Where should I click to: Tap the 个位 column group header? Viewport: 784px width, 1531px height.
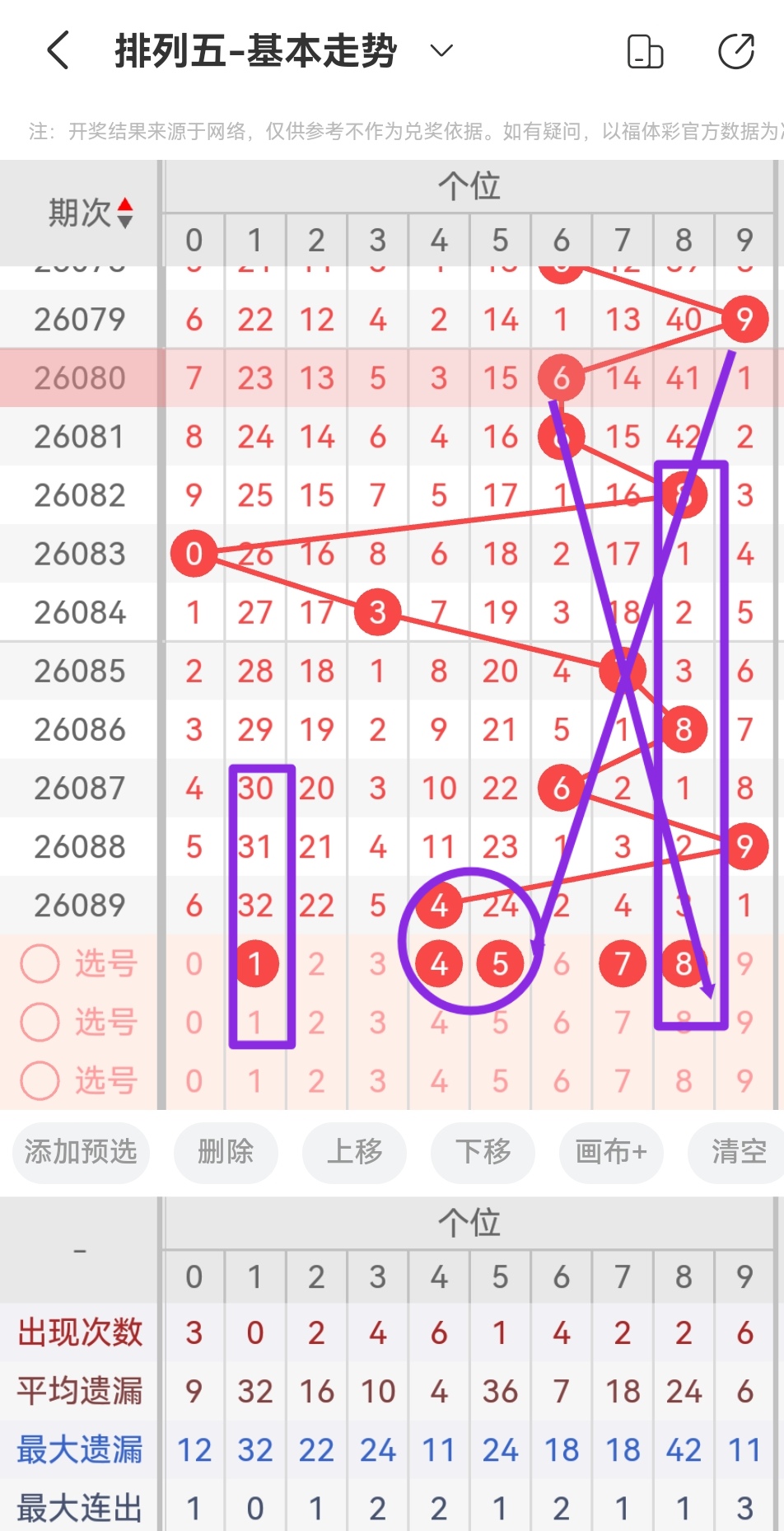469,187
